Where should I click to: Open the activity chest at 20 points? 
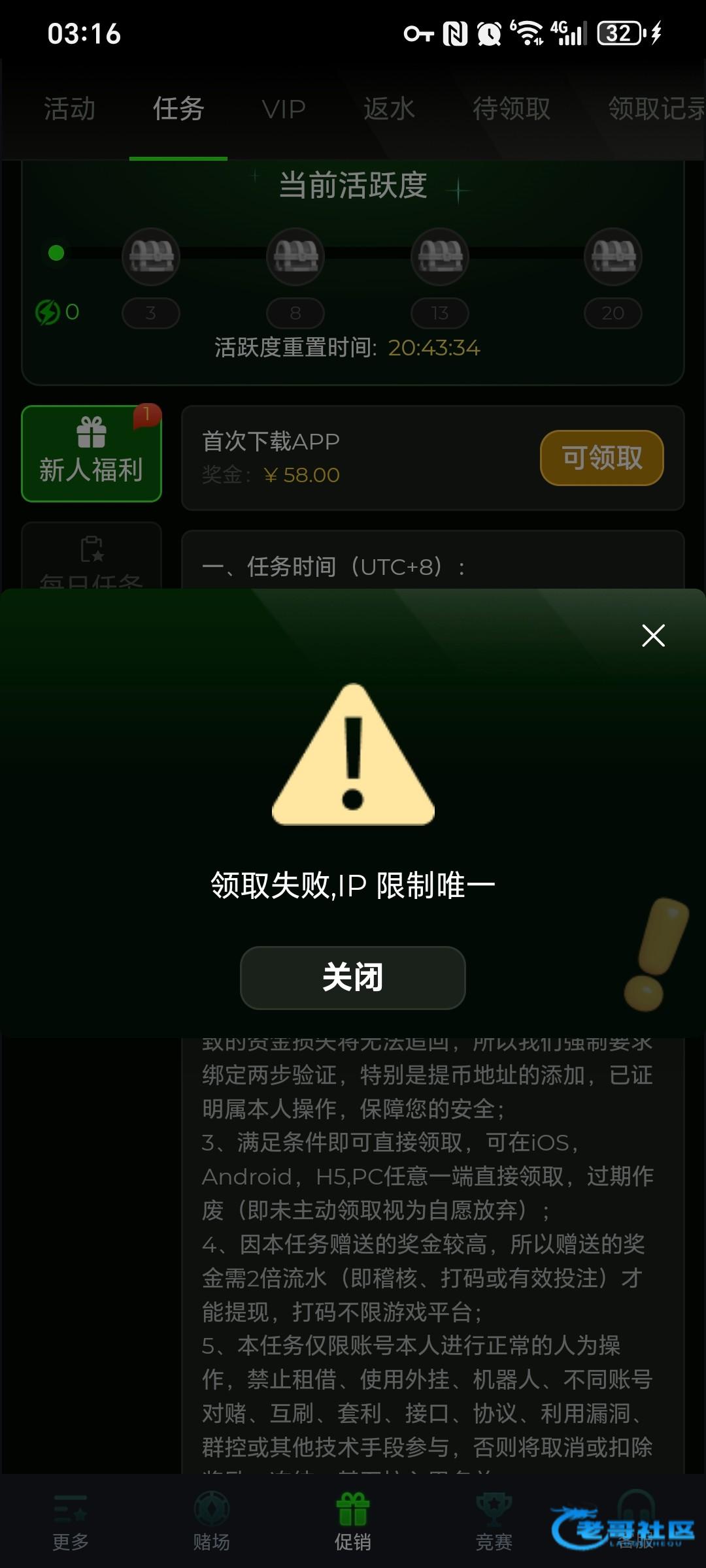613,256
